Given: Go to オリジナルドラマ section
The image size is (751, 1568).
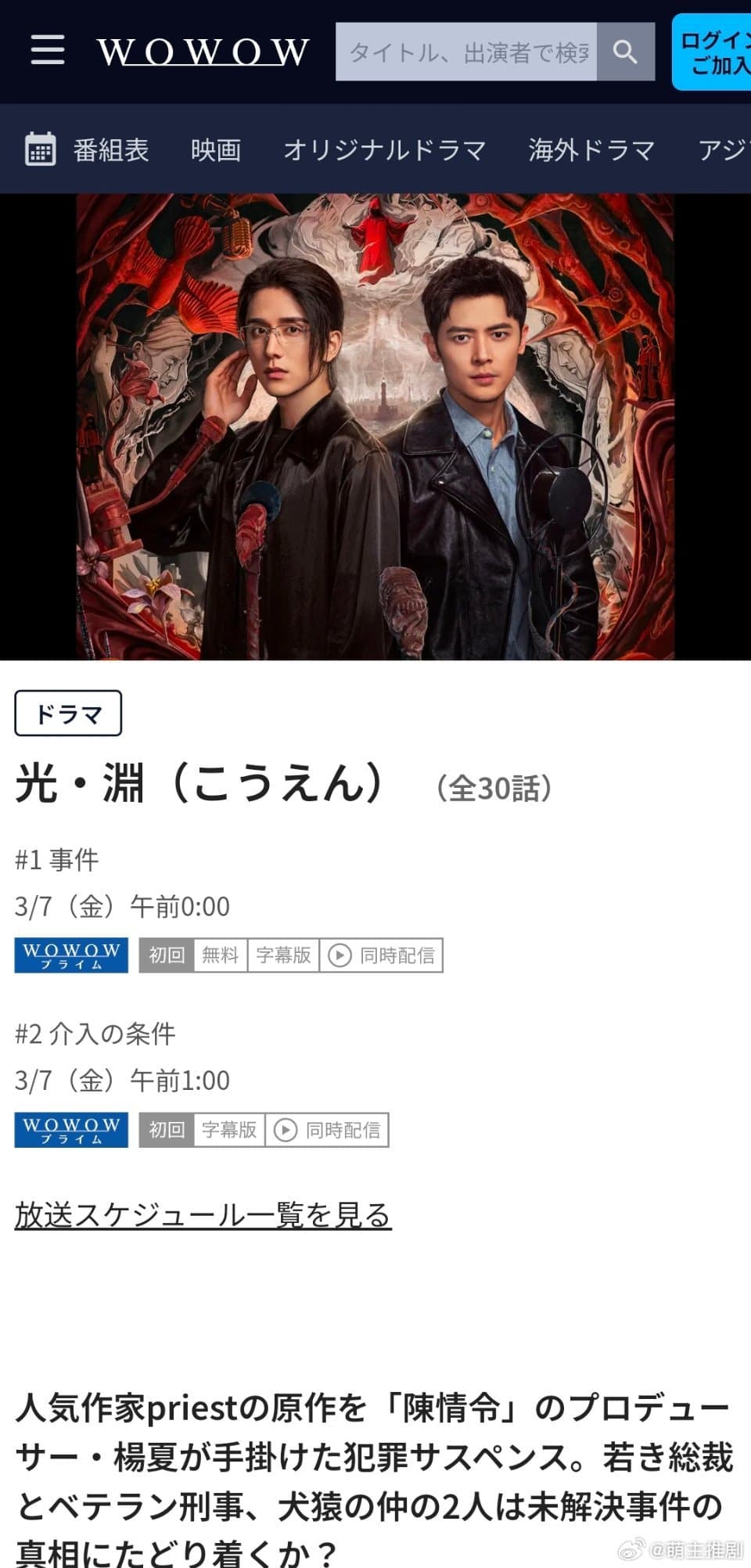Looking at the screenshot, I should coord(384,149).
